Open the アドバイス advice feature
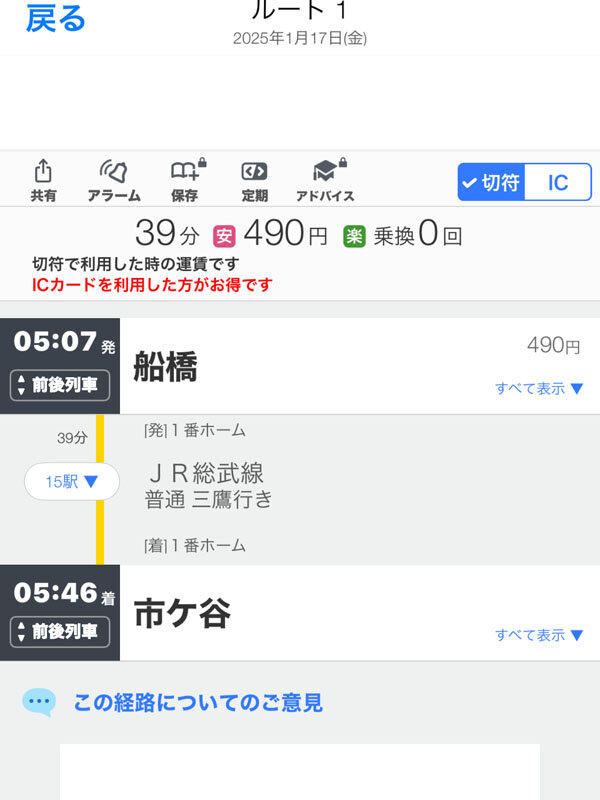The height and width of the screenshot is (800, 600). tap(325, 181)
